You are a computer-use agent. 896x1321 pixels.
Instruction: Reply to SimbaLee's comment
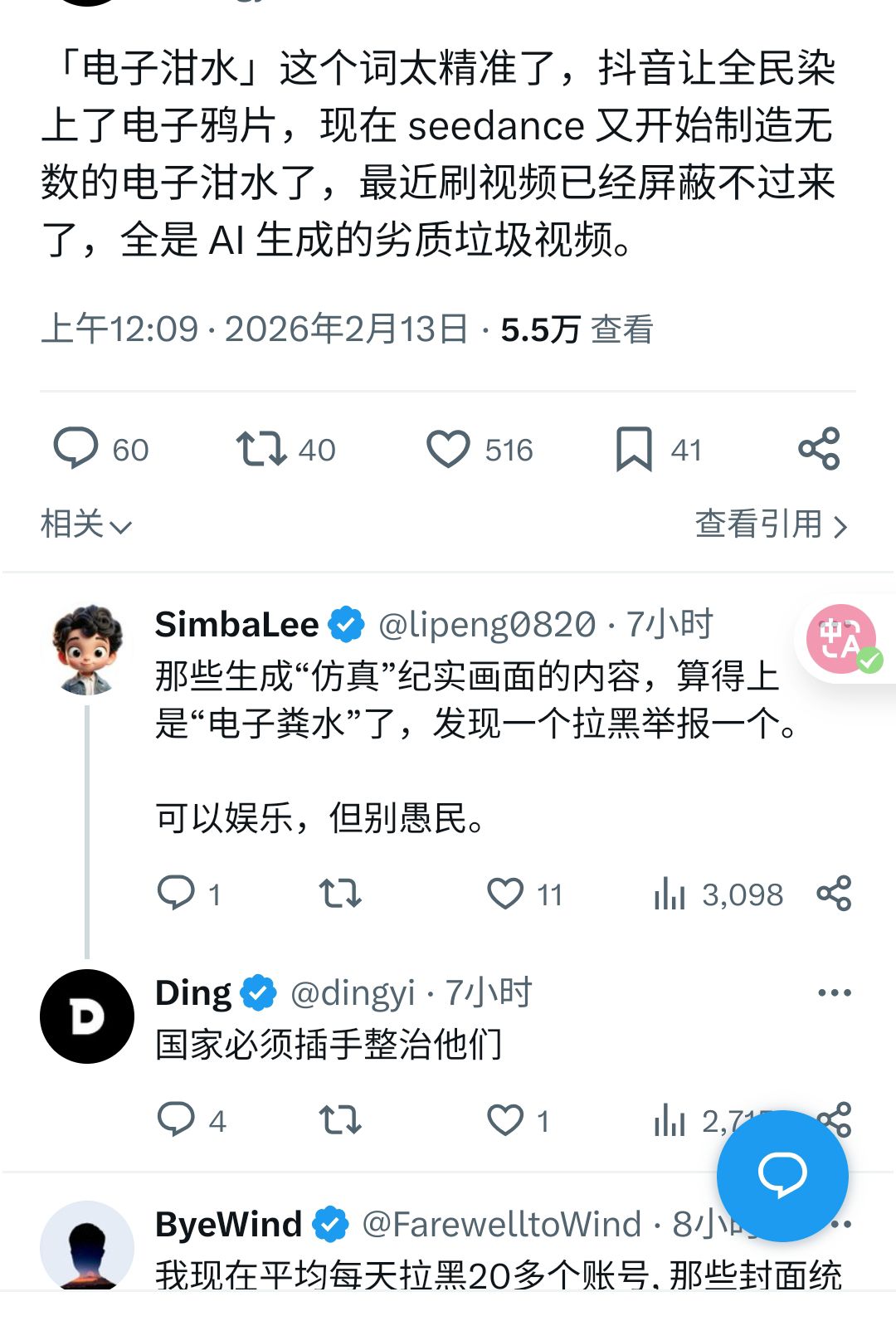click(176, 894)
